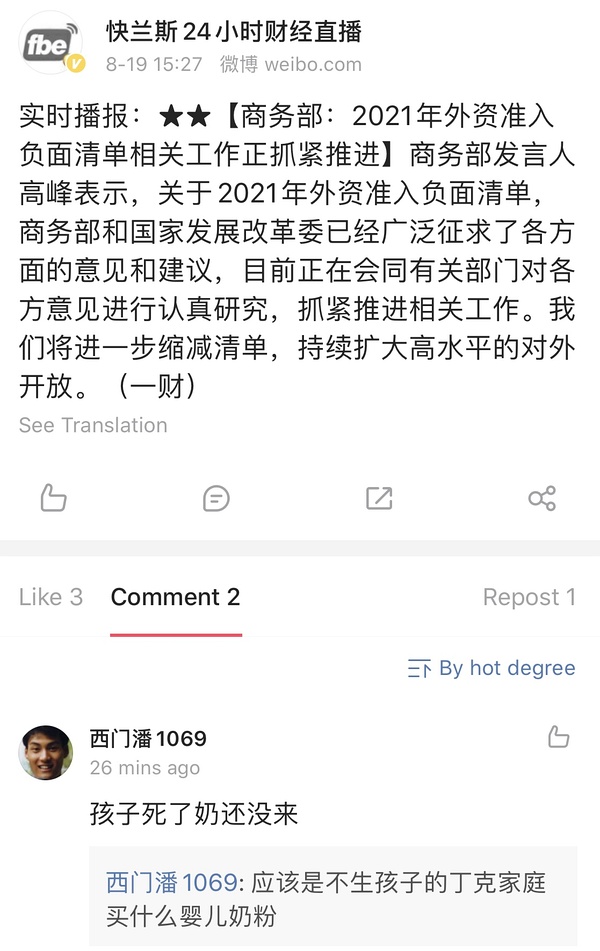600x951 pixels.
Task: Open the share options icon
Action: (541, 498)
